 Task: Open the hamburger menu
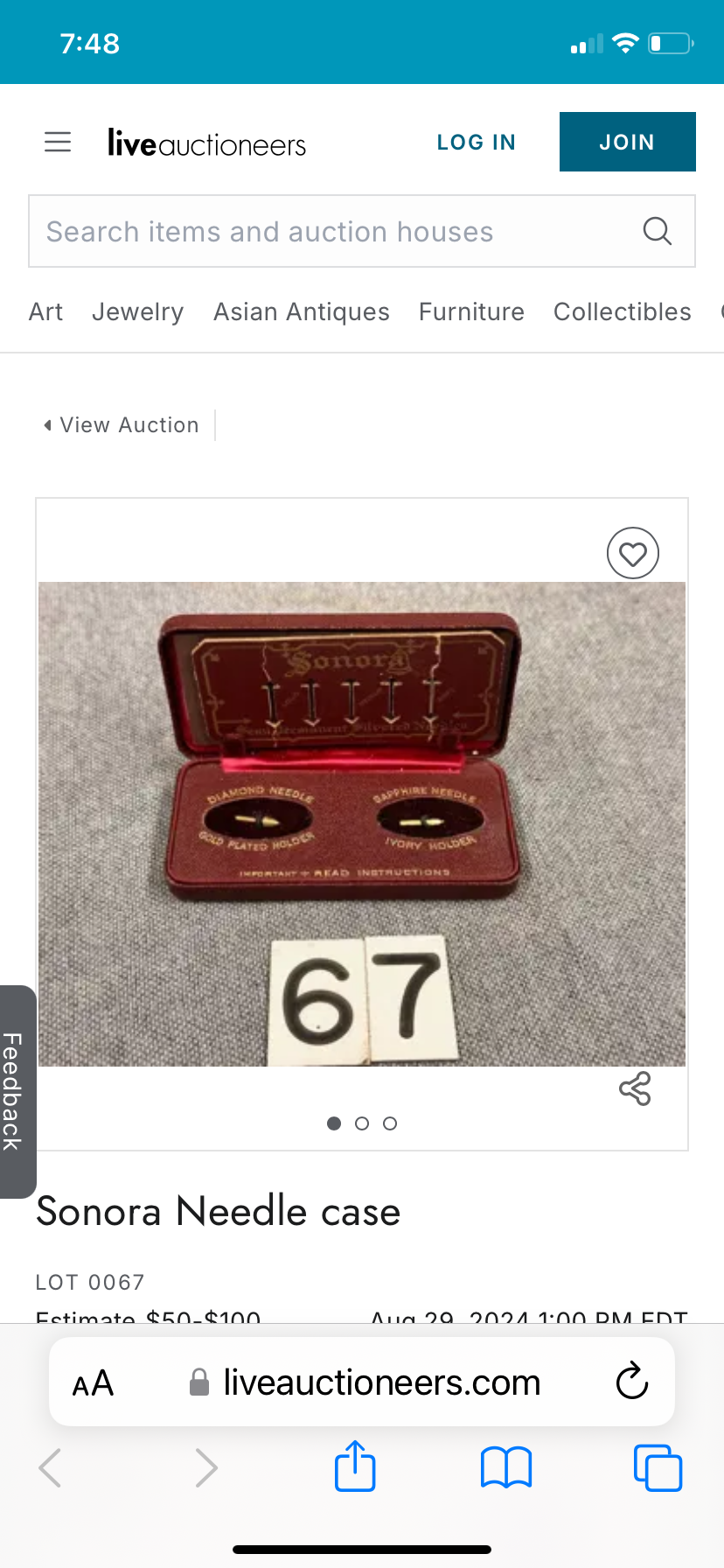click(58, 142)
